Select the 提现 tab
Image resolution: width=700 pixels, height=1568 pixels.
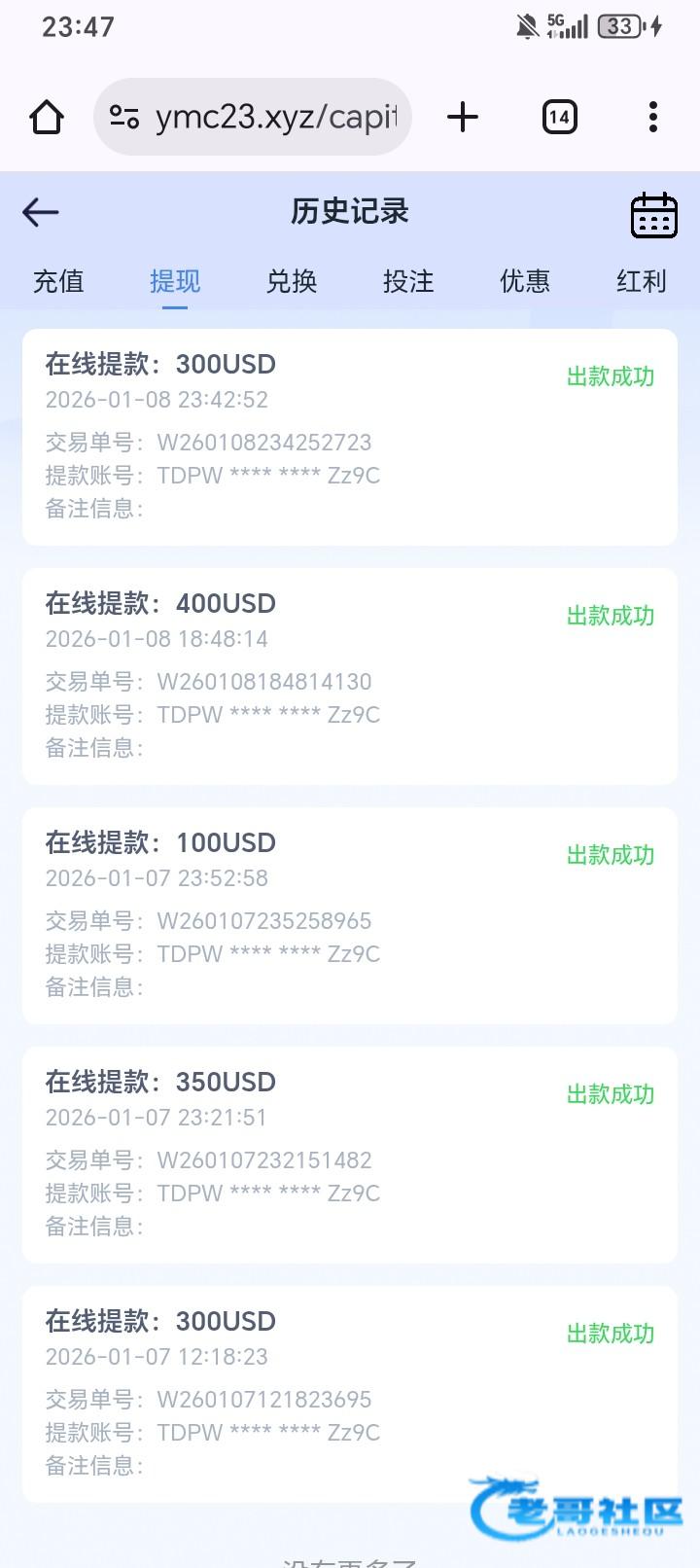[175, 282]
